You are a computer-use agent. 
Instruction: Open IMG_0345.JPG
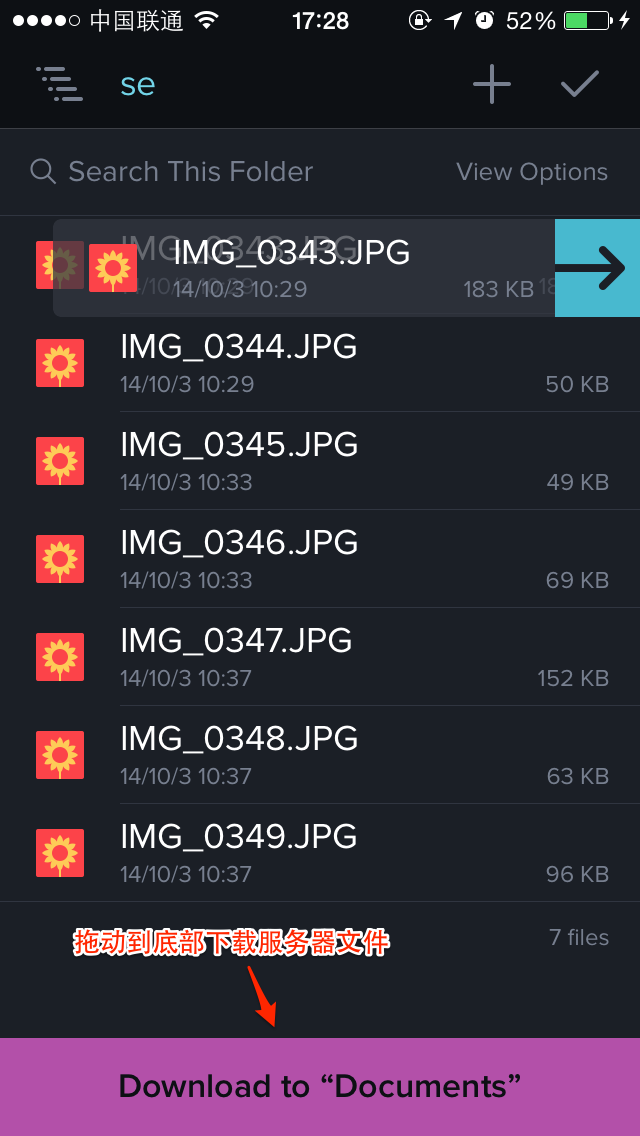(320, 461)
